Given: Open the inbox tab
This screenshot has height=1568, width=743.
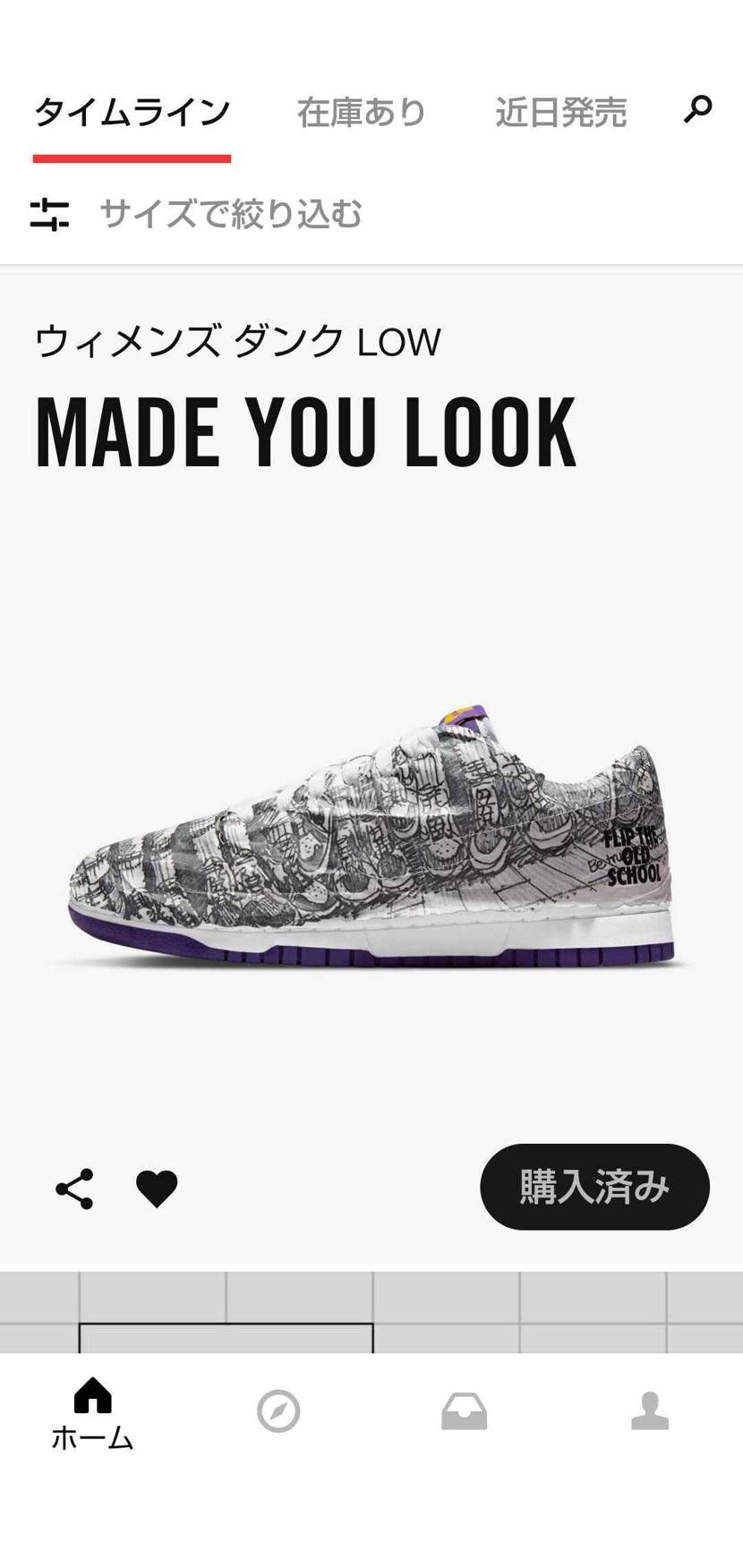Looking at the screenshot, I should (464, 1411).
